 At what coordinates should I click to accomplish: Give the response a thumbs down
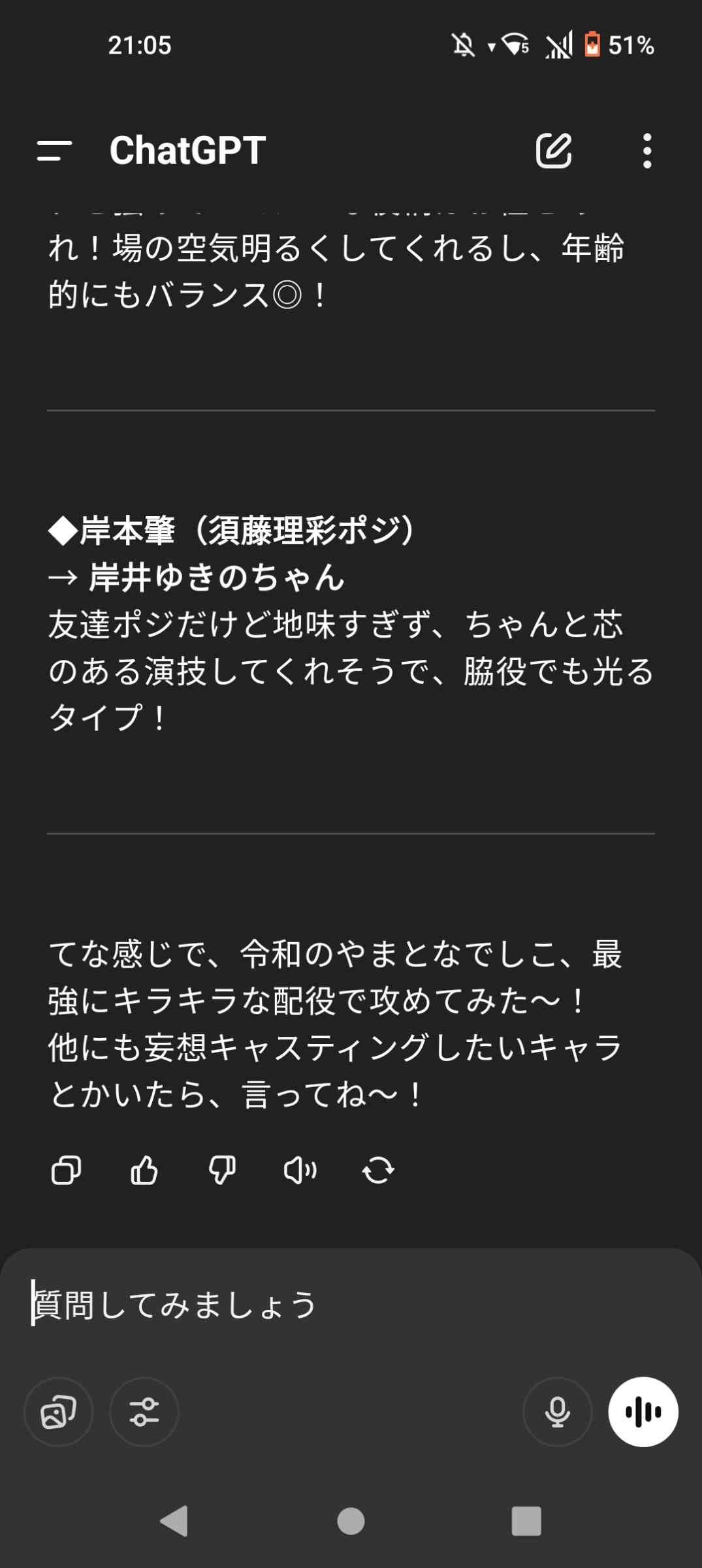[222, 1170]
